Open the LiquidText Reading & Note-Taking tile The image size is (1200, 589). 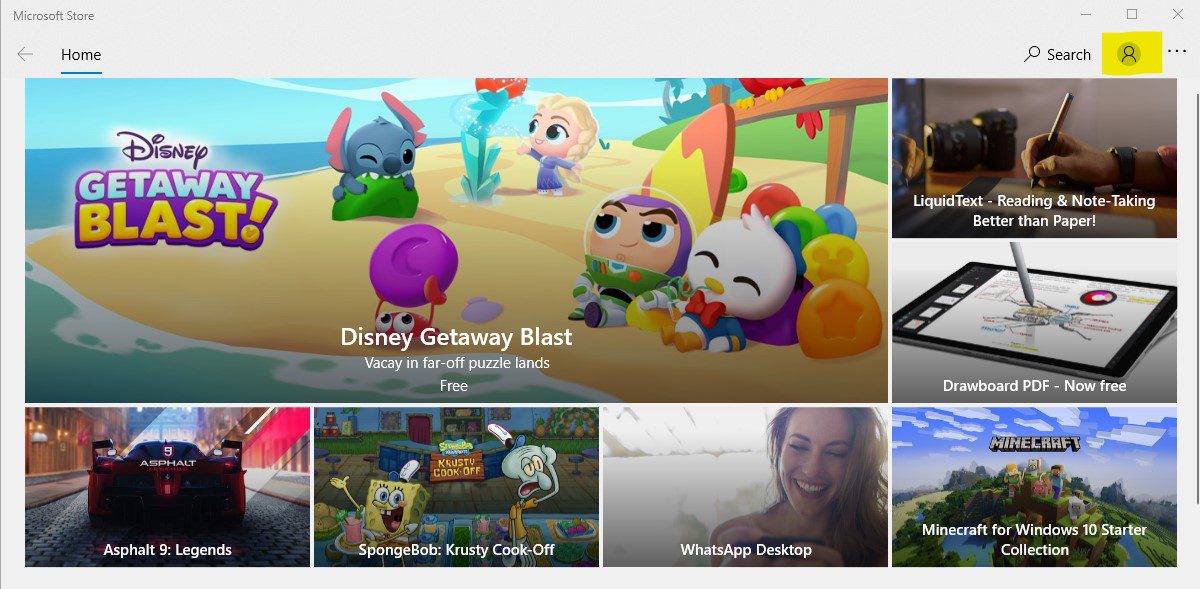coord(1034,158)
